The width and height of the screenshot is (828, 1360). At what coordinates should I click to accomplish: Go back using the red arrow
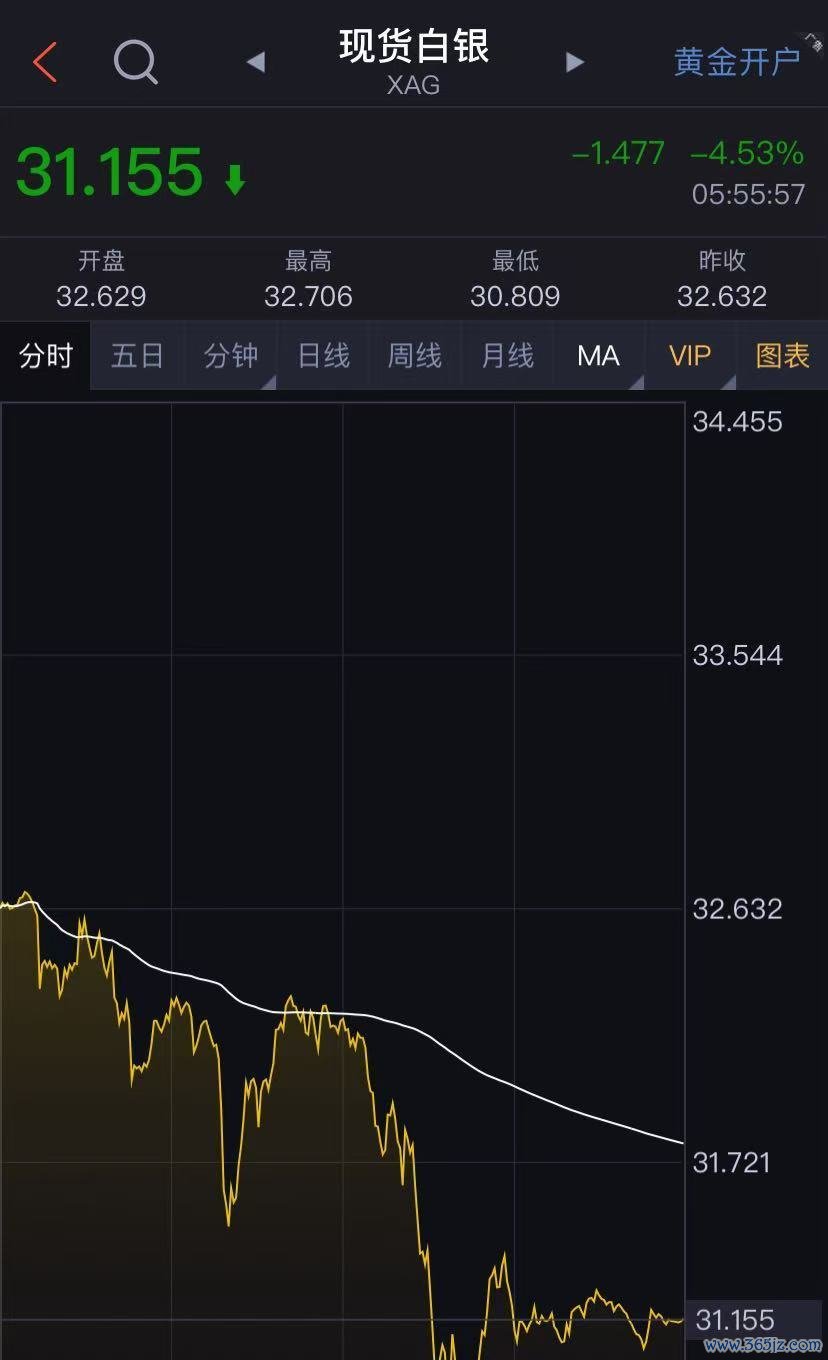tap(45, 62)
